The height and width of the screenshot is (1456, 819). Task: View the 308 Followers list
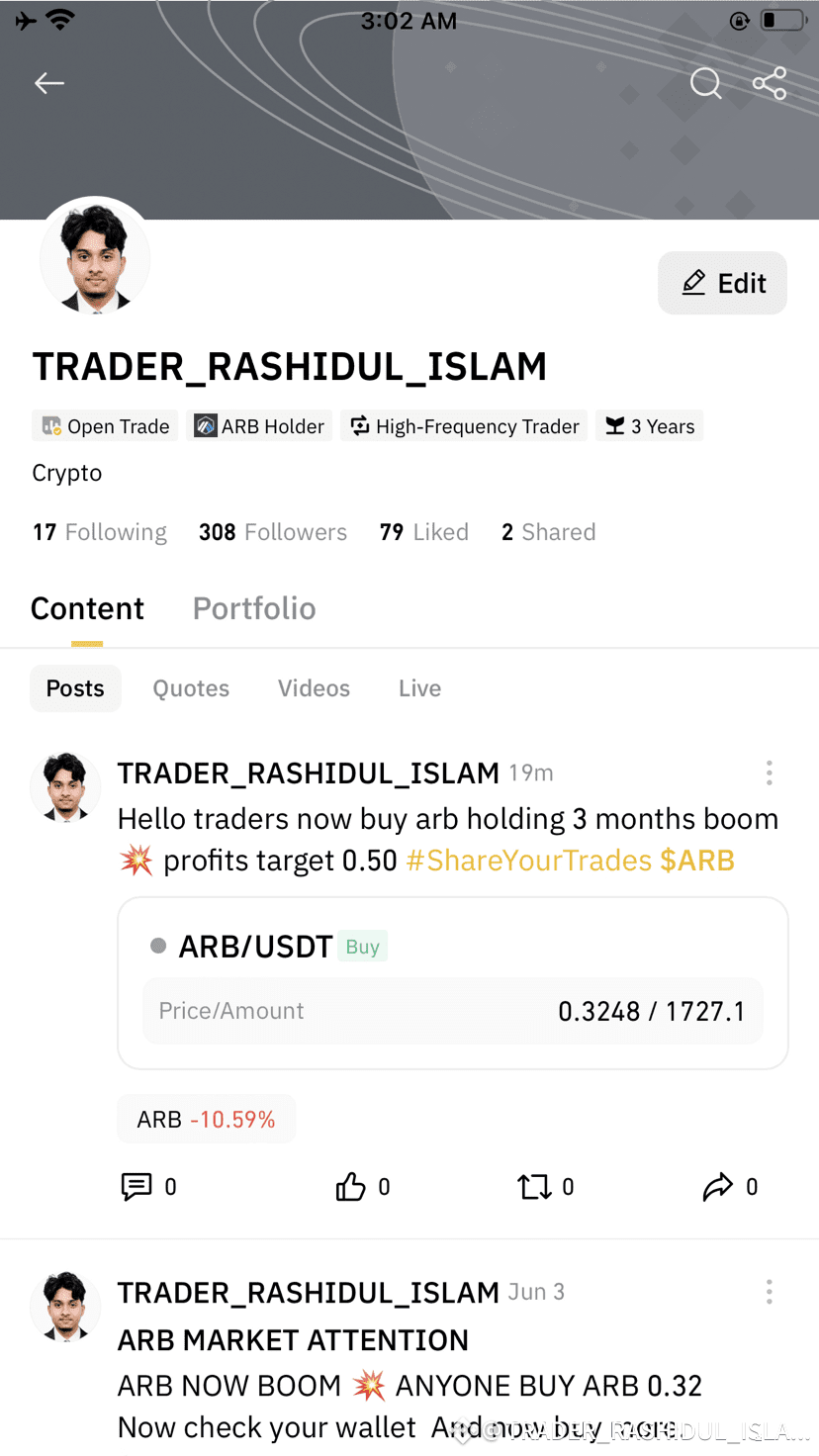[273, 532]
